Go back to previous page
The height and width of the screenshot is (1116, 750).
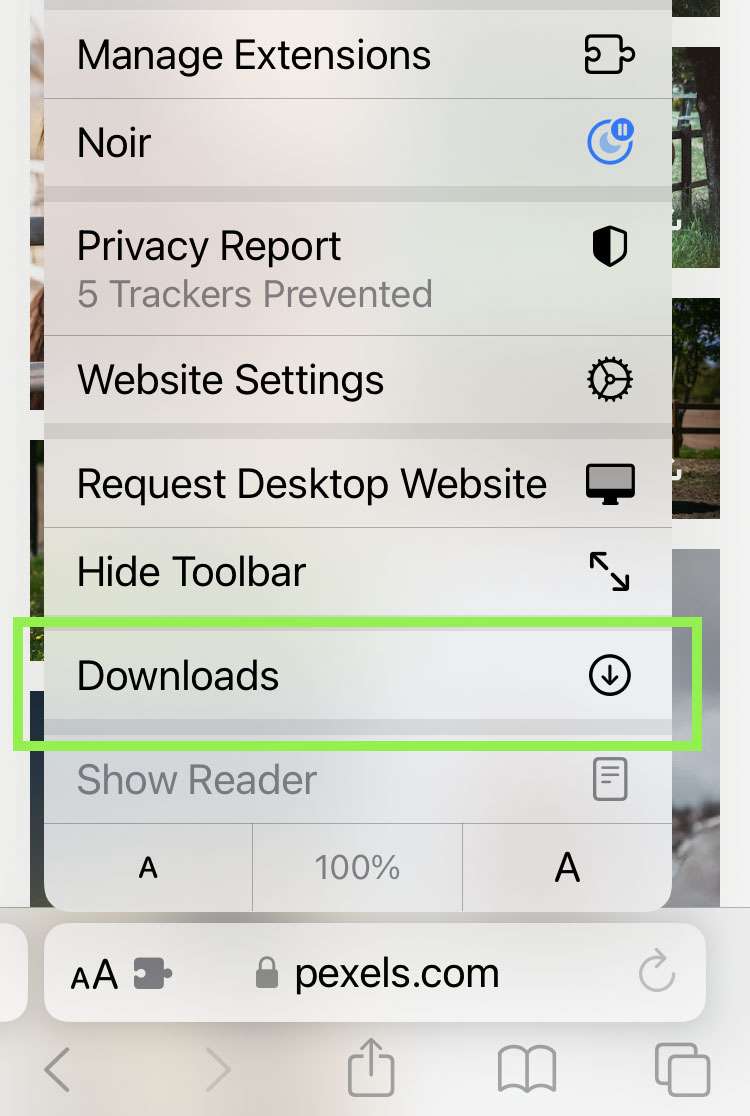point(58,1069)
